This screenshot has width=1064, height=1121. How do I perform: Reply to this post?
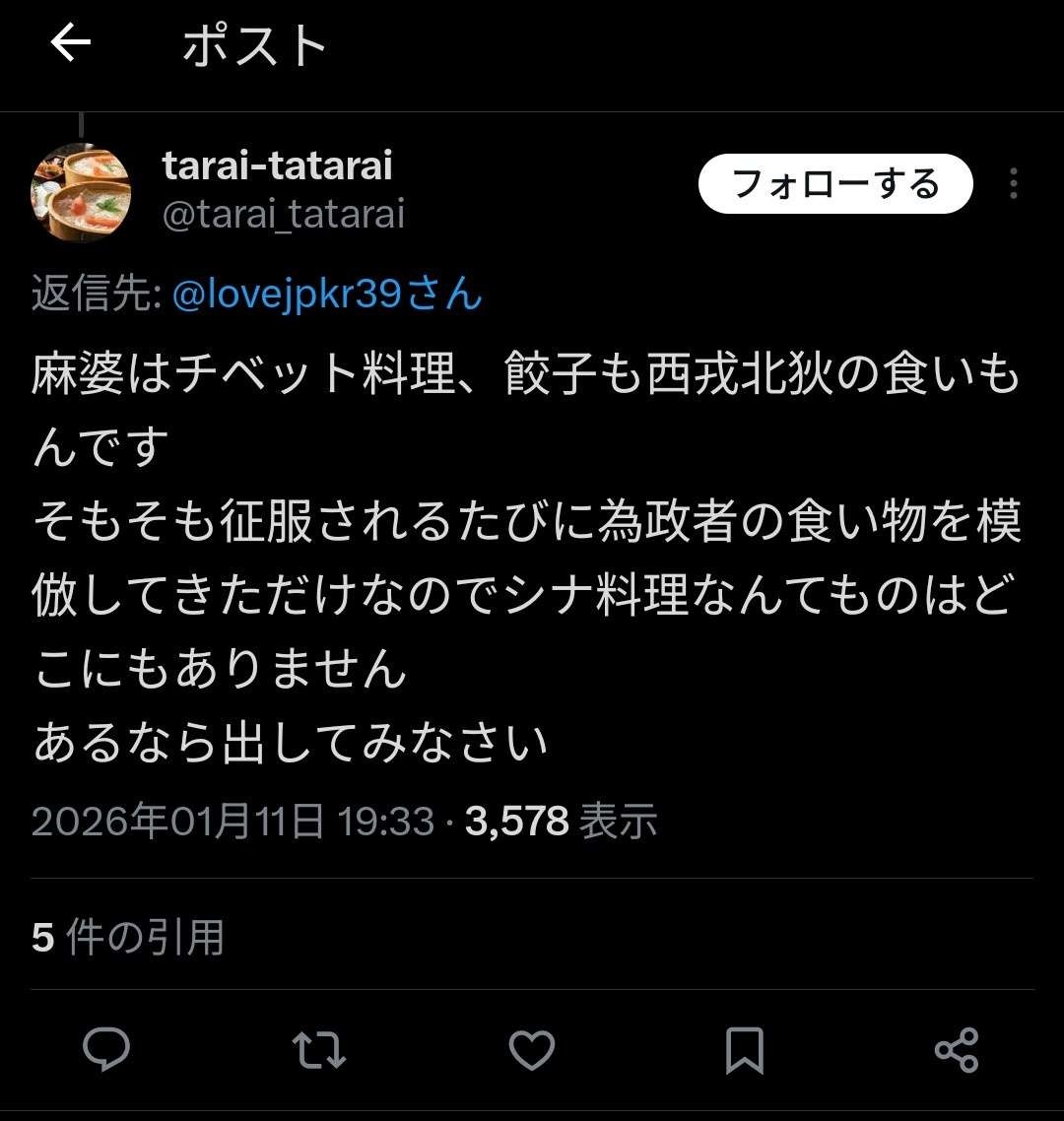click(x=106, y=1049)
